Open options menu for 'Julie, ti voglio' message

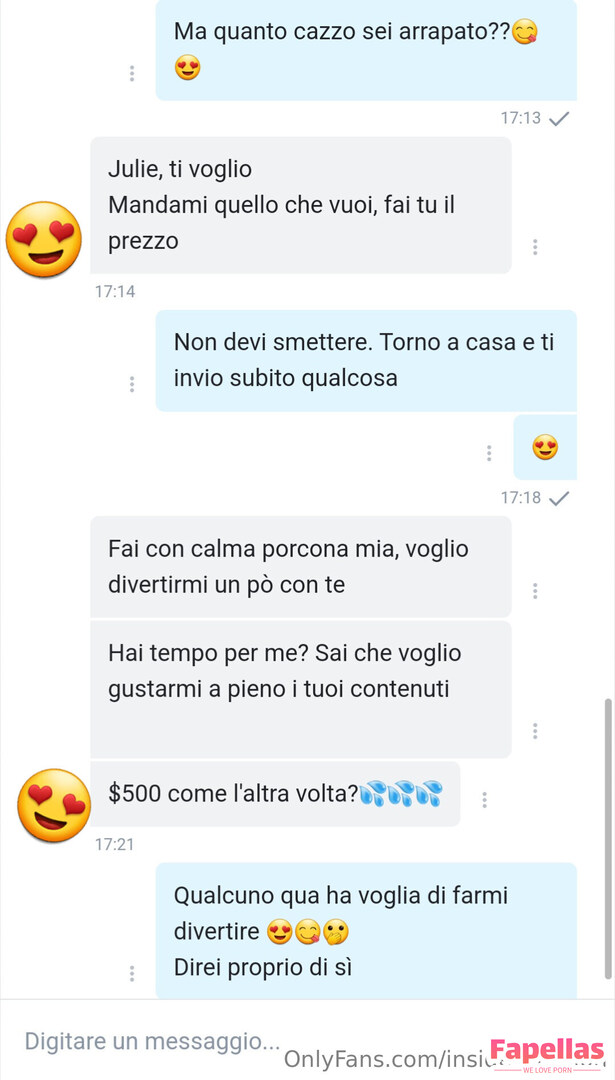pyautogui.click(x=535, y=246)
